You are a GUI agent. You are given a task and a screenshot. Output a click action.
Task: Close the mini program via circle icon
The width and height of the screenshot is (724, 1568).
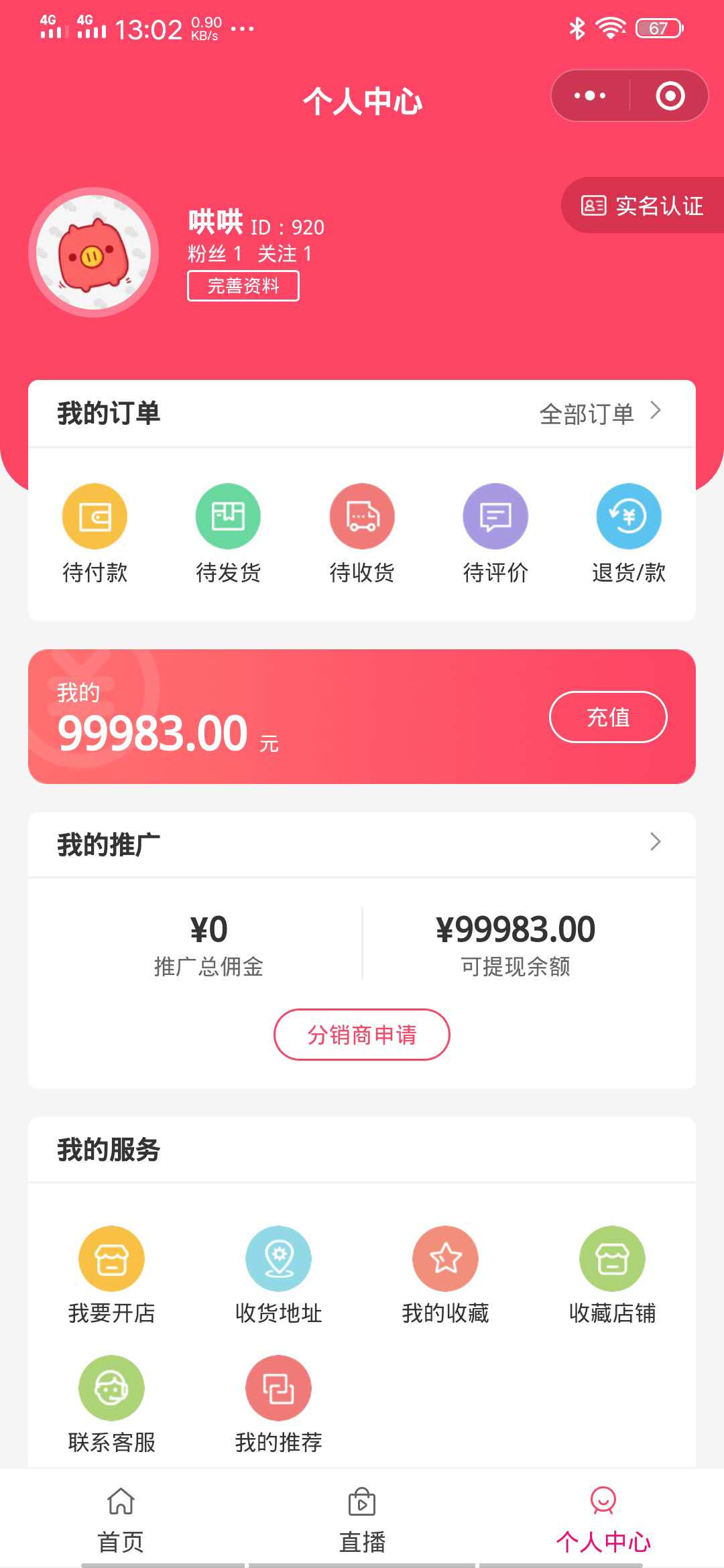(670, 96)
